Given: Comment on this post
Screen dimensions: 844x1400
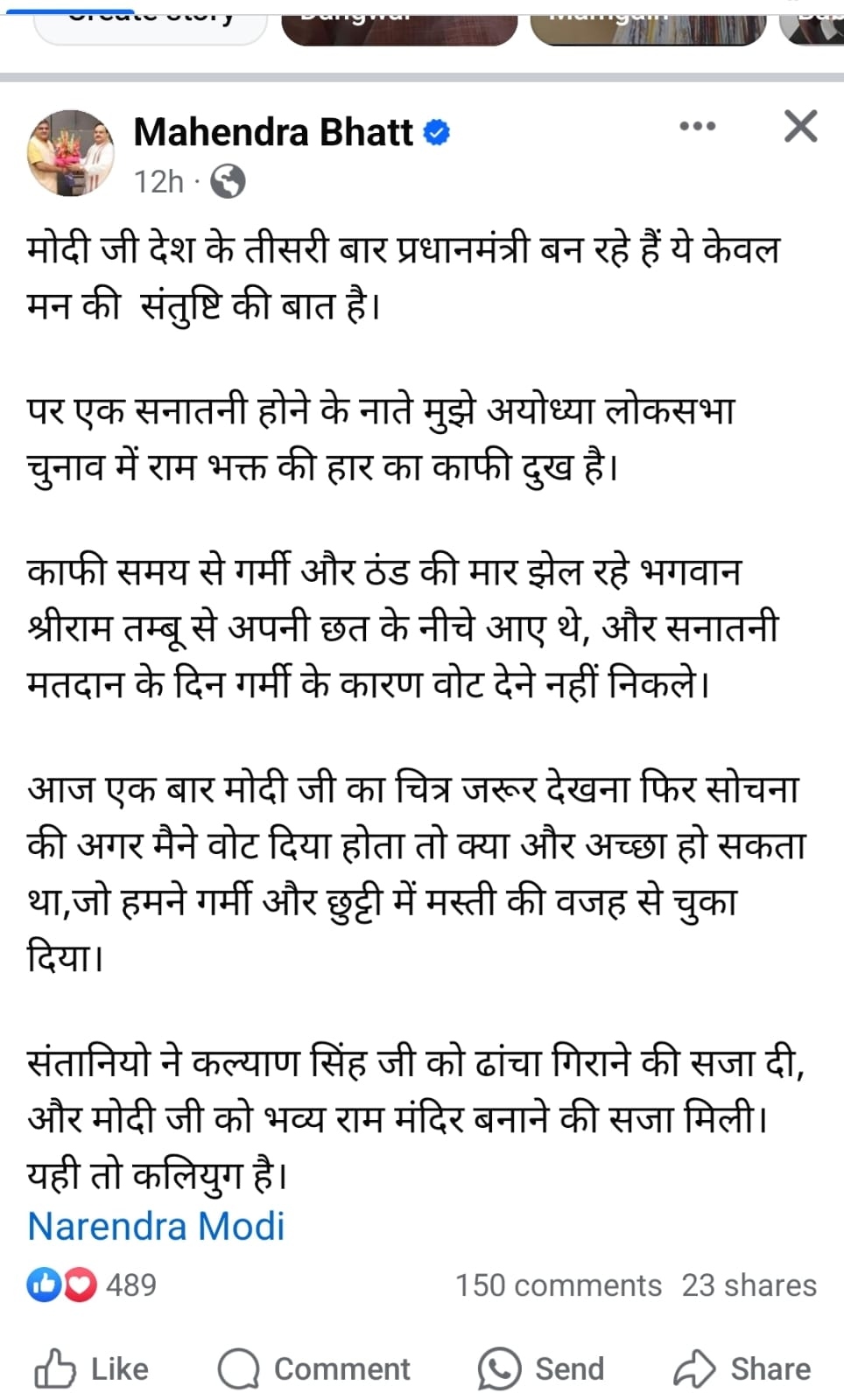Looking at the screenshot, I should coord(314,1368).
